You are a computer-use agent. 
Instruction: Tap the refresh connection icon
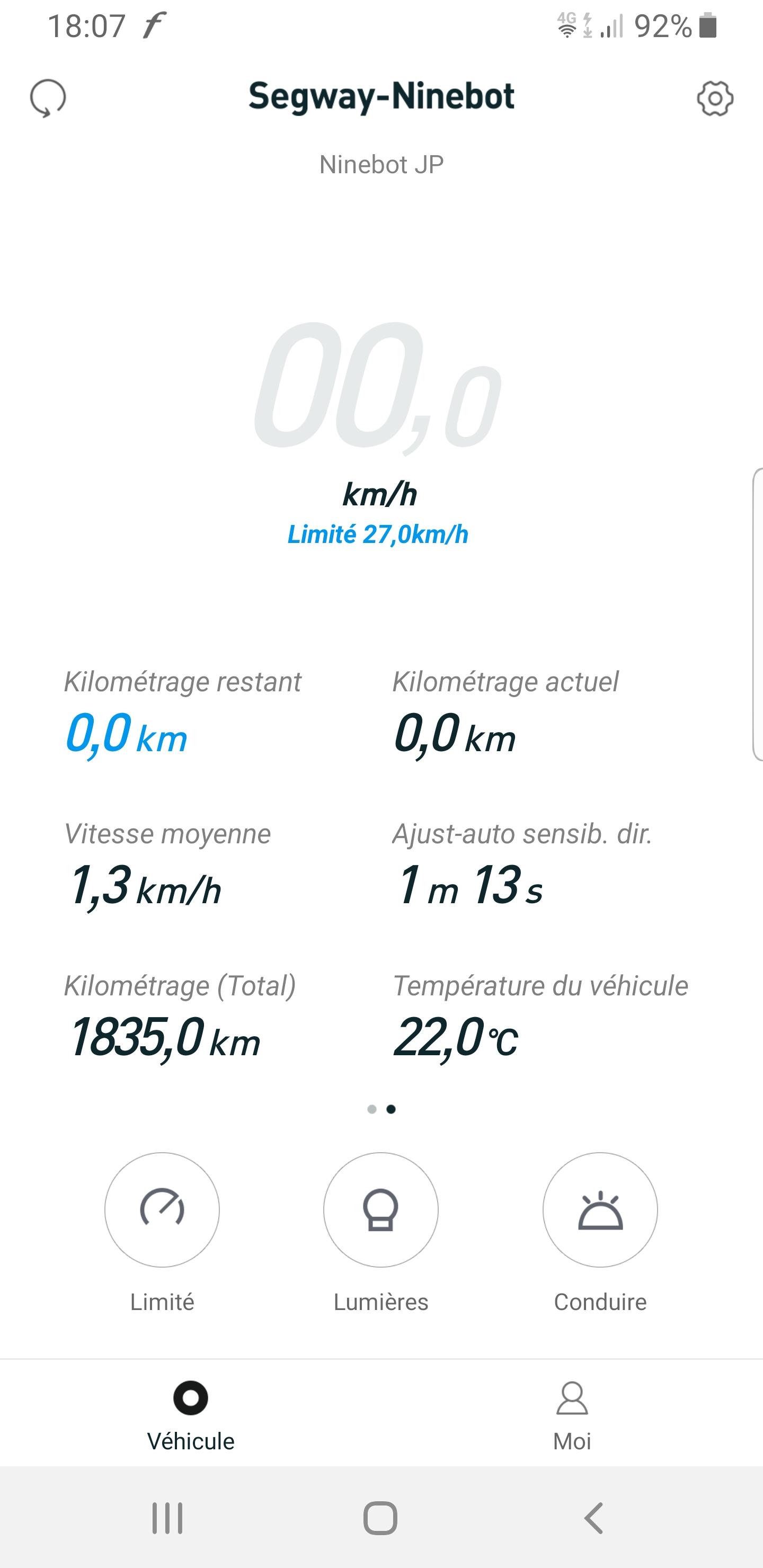tap(48, 98)
